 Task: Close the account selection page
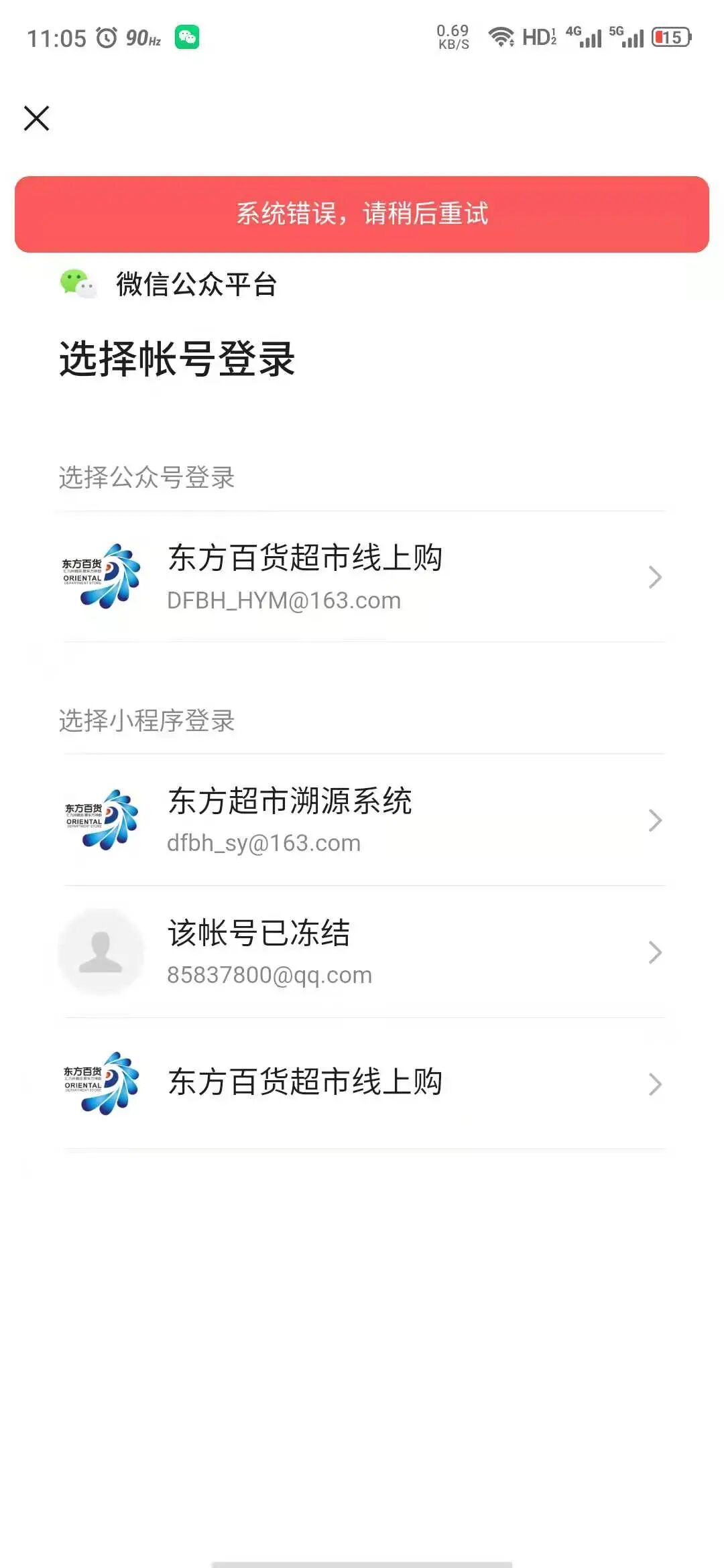(x=36, y=119)
